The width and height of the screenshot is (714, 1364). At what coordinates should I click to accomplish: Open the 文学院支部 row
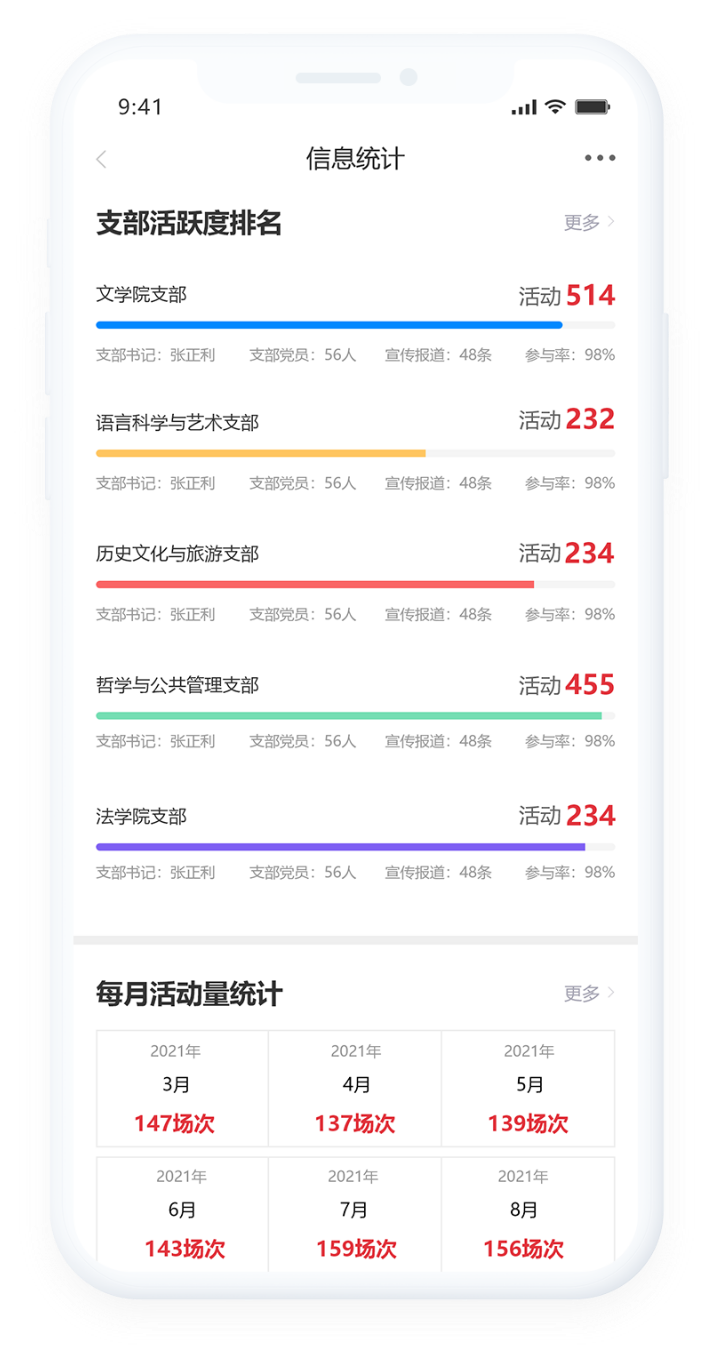(x=355, y=323)
